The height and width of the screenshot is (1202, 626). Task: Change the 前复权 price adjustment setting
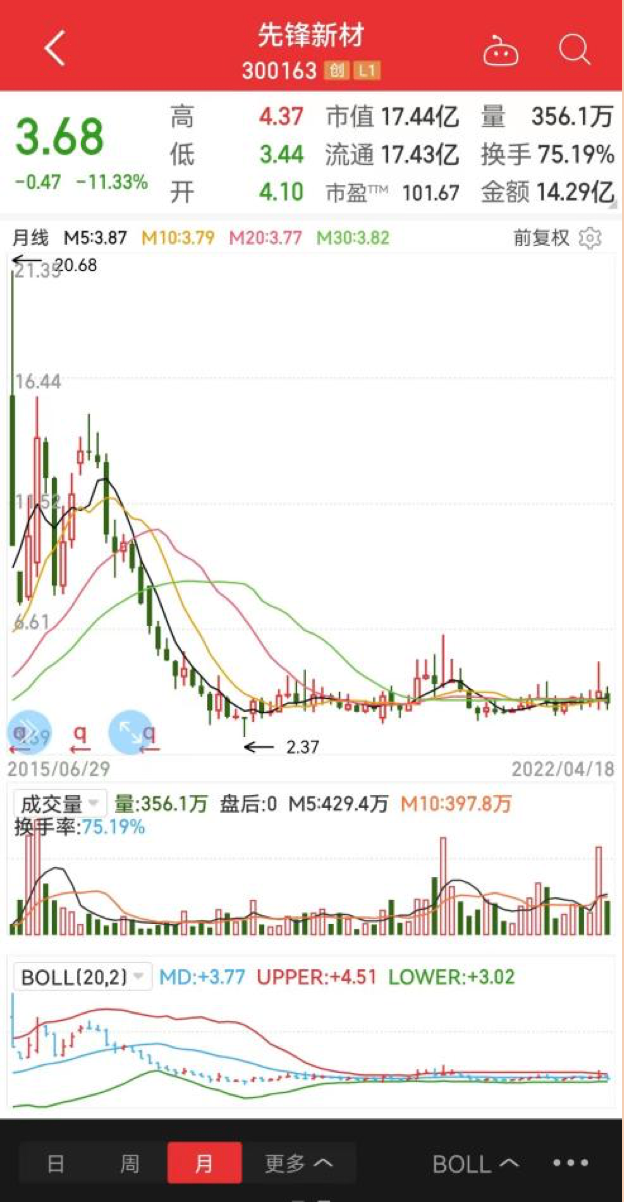pyautogui.click(x=542, y=238)
